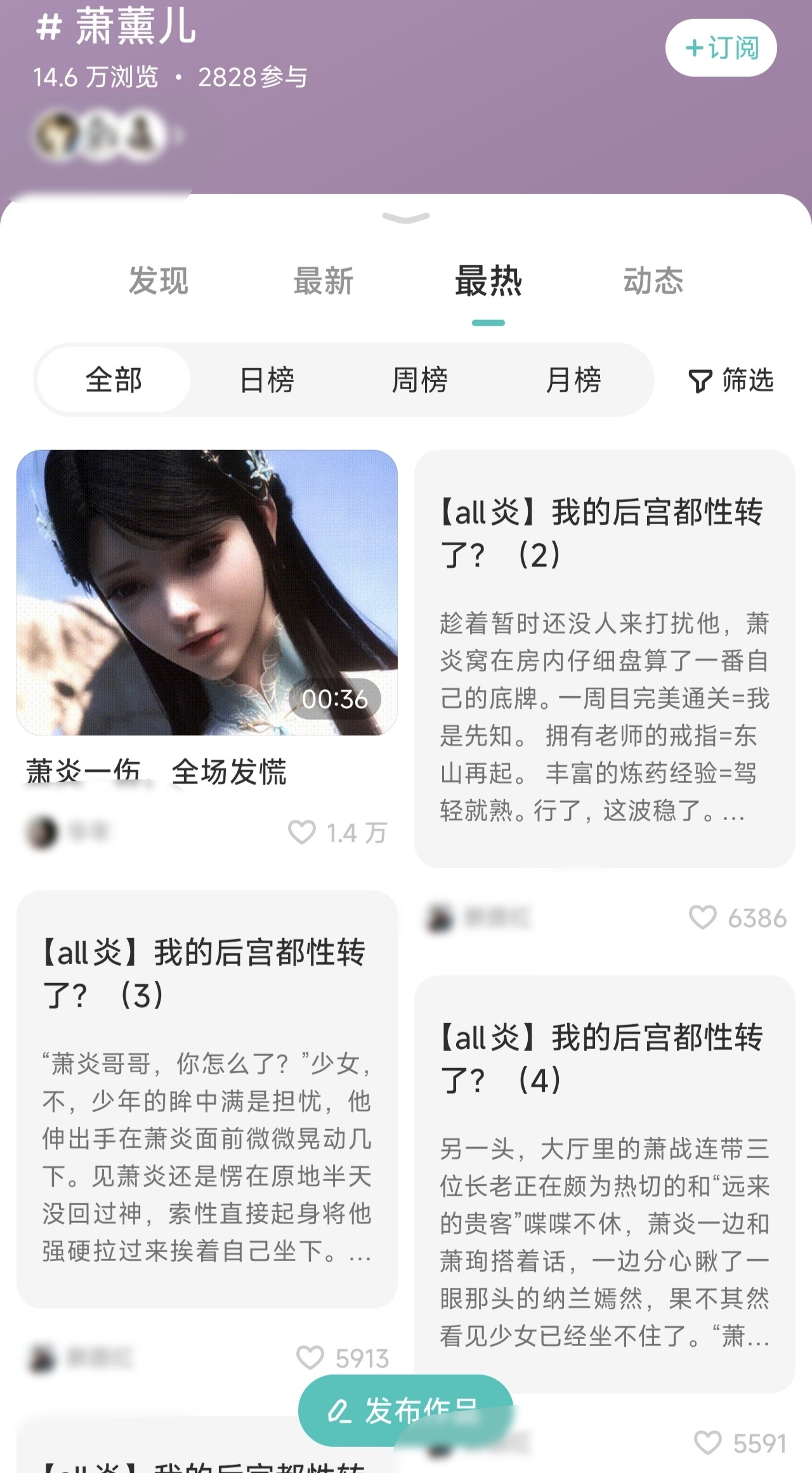Like the post with 5913 likes
The image size is (812, 1473).
[310, 1358]
